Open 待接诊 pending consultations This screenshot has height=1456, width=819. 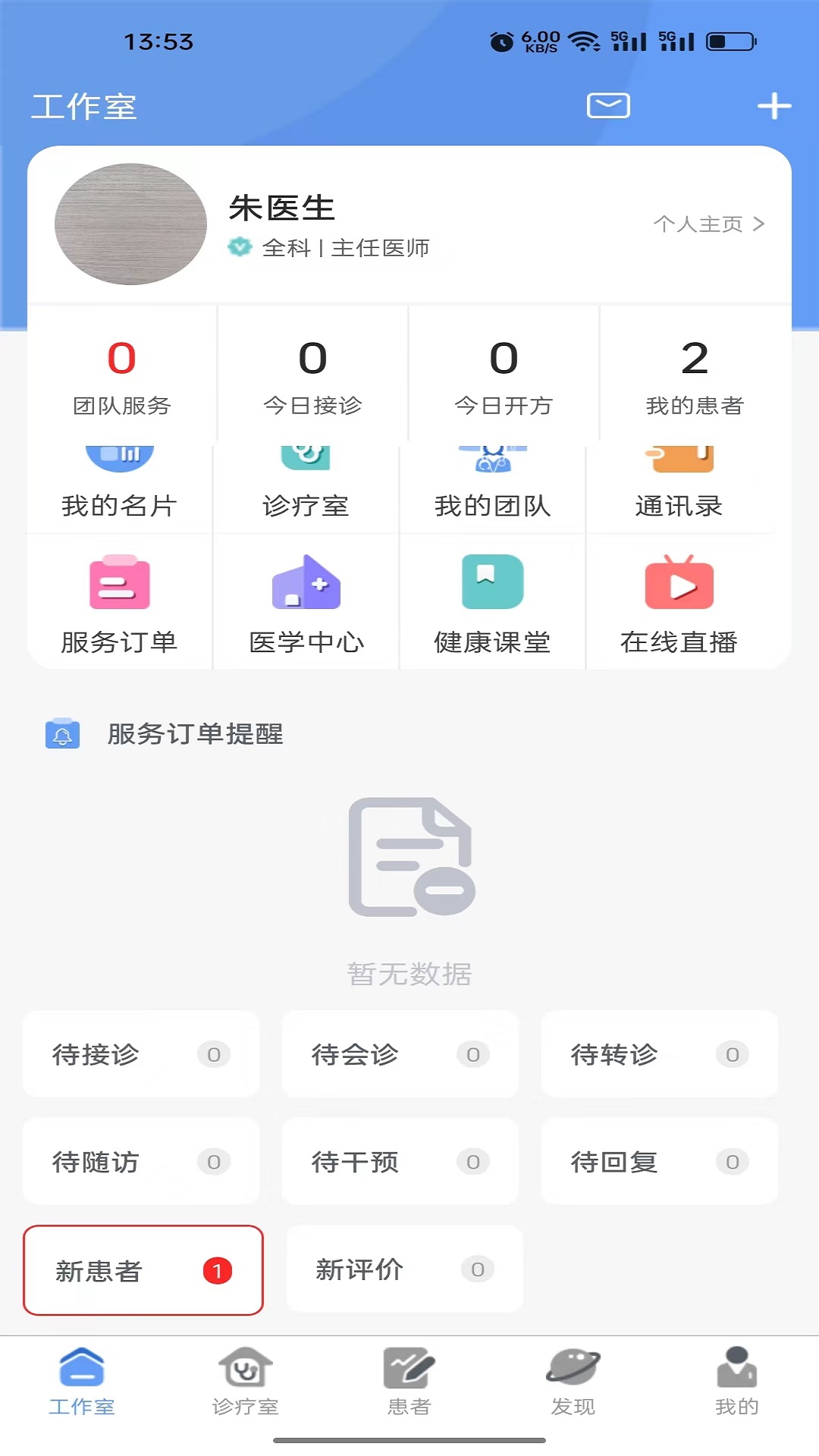click(x=141, y=1054)
